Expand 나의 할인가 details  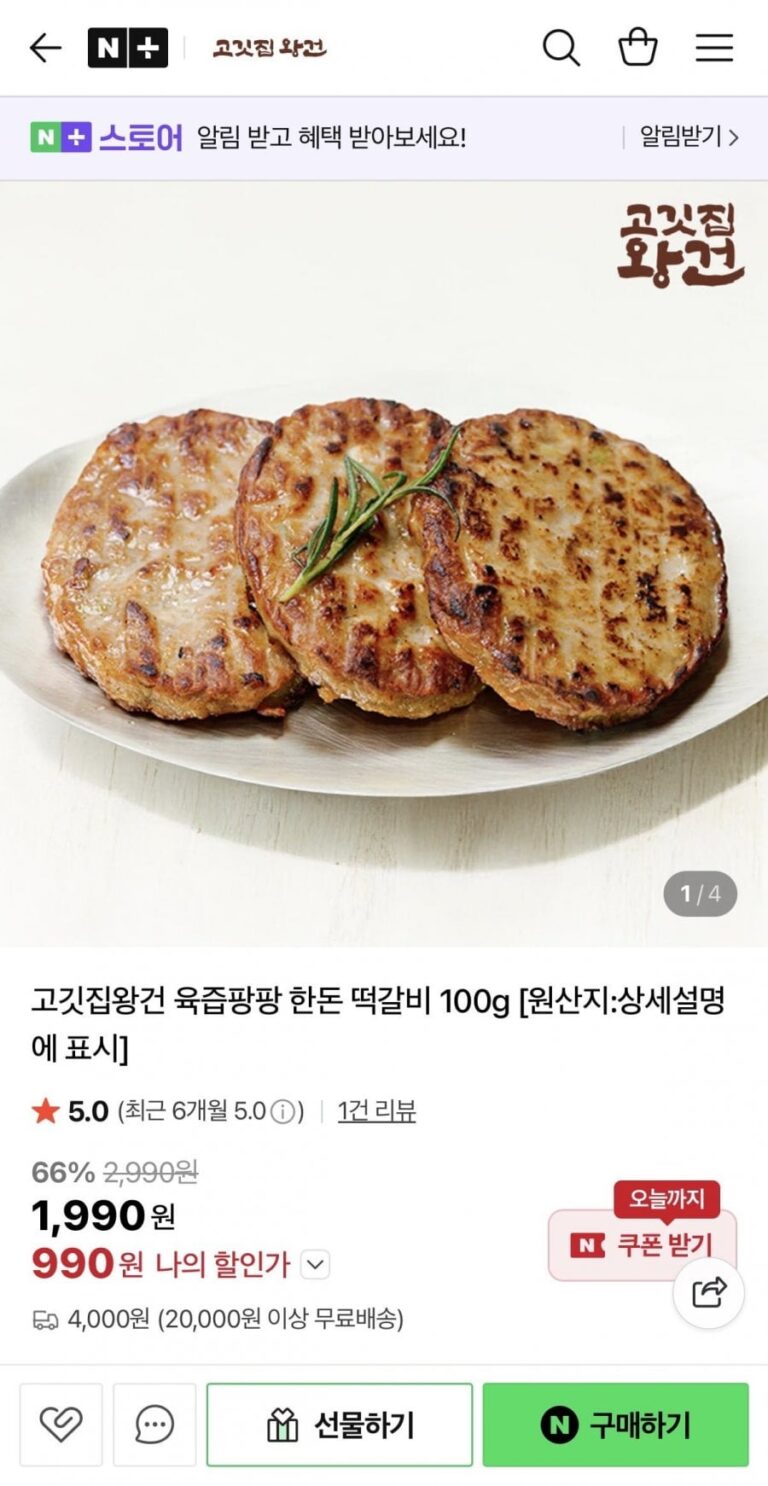pyautogui.click(x=315, y=1265)
